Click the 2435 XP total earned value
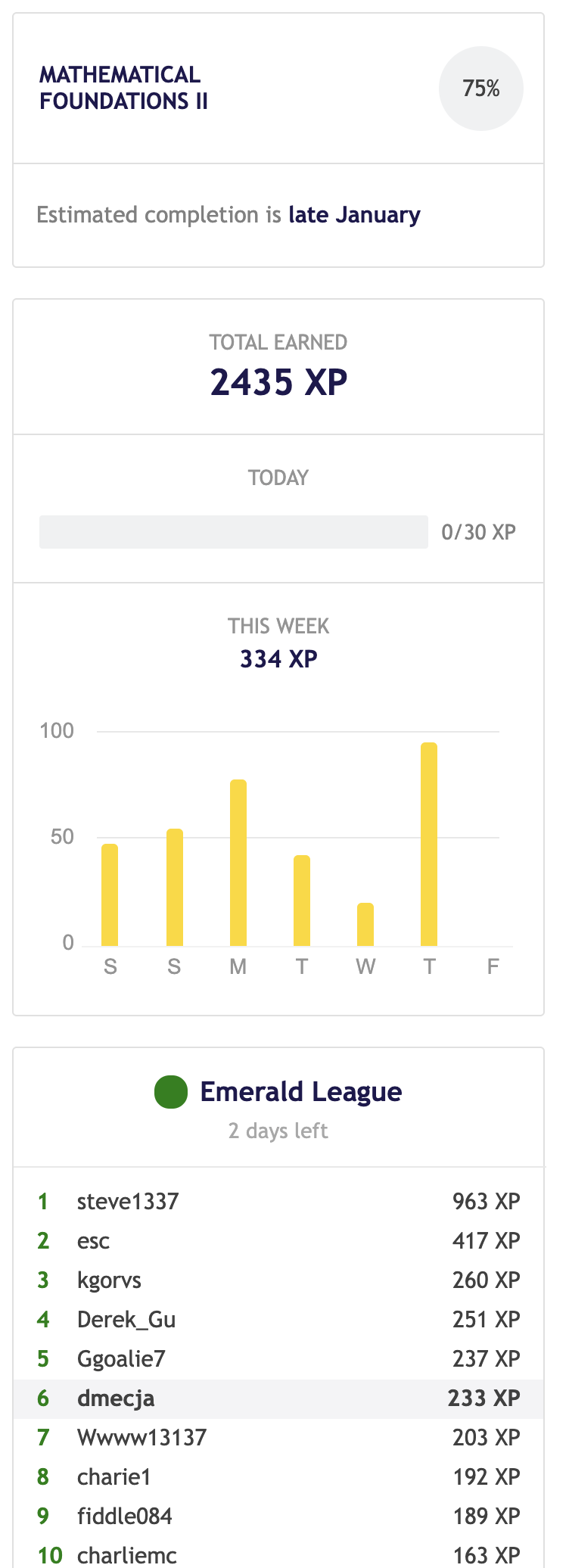569x1568 pixels. (x=278, y=381)
